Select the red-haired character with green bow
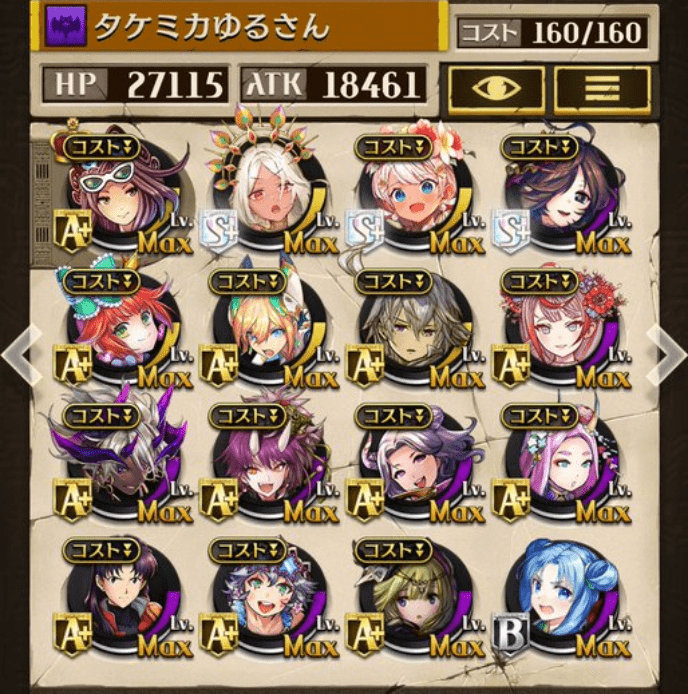Image resolution: width=688 pixels, height=694 pixels. [110, 328]
